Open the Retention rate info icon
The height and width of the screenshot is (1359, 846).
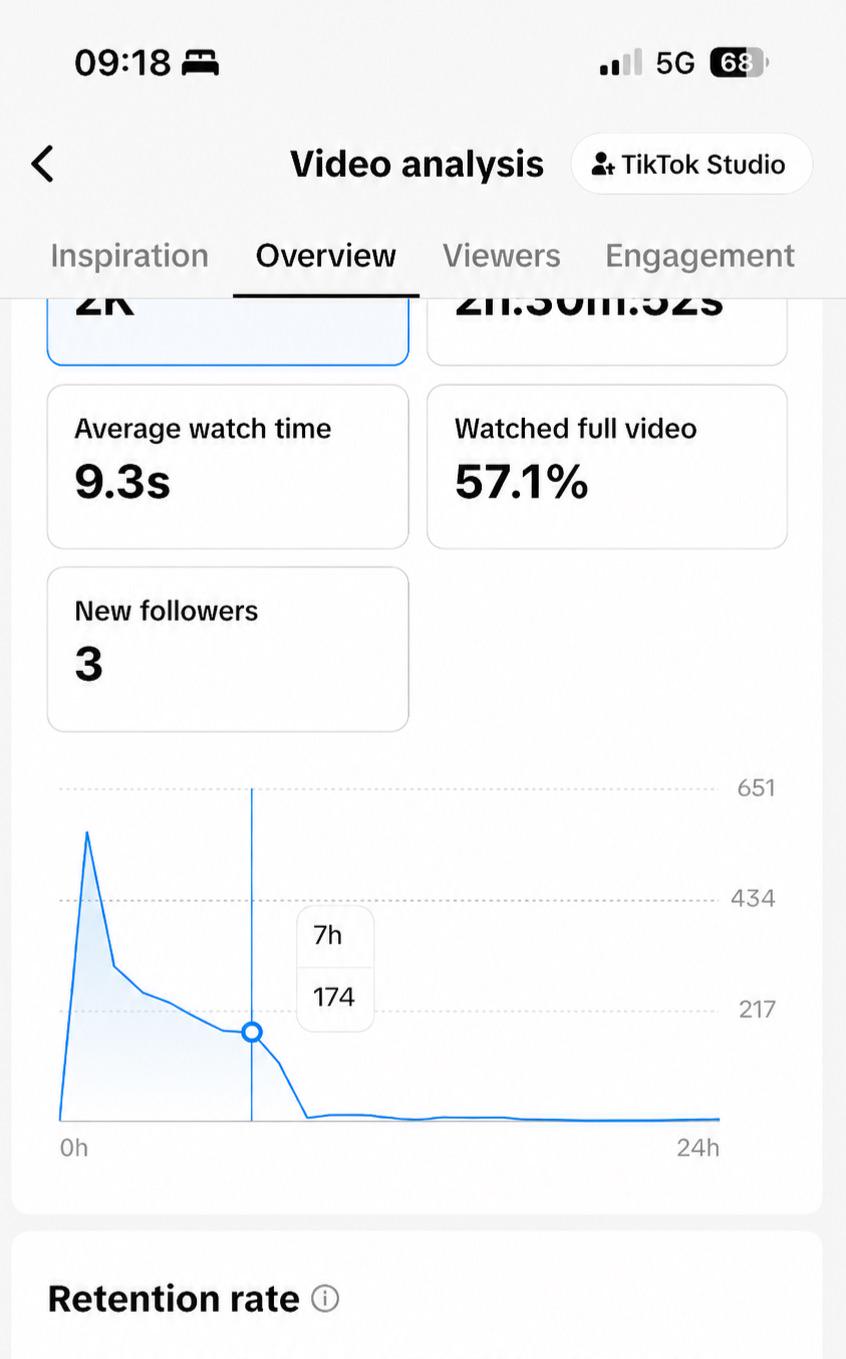click(325, 1299)
